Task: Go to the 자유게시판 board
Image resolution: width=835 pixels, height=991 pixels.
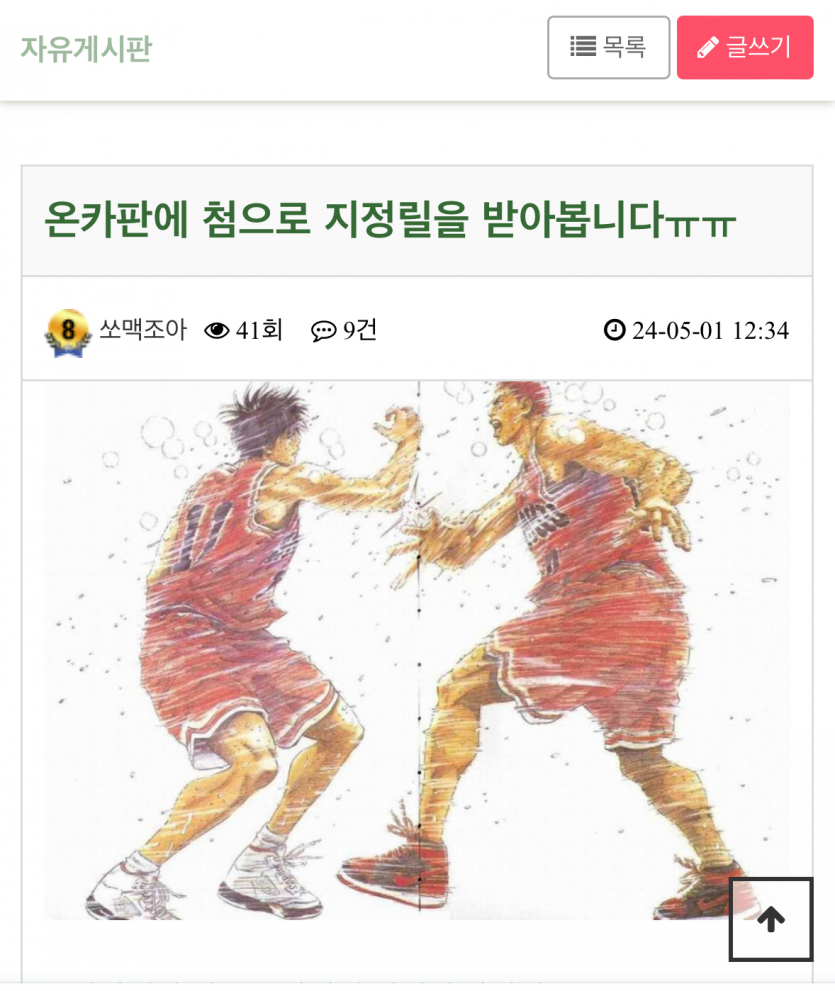Action: point(86,48)
